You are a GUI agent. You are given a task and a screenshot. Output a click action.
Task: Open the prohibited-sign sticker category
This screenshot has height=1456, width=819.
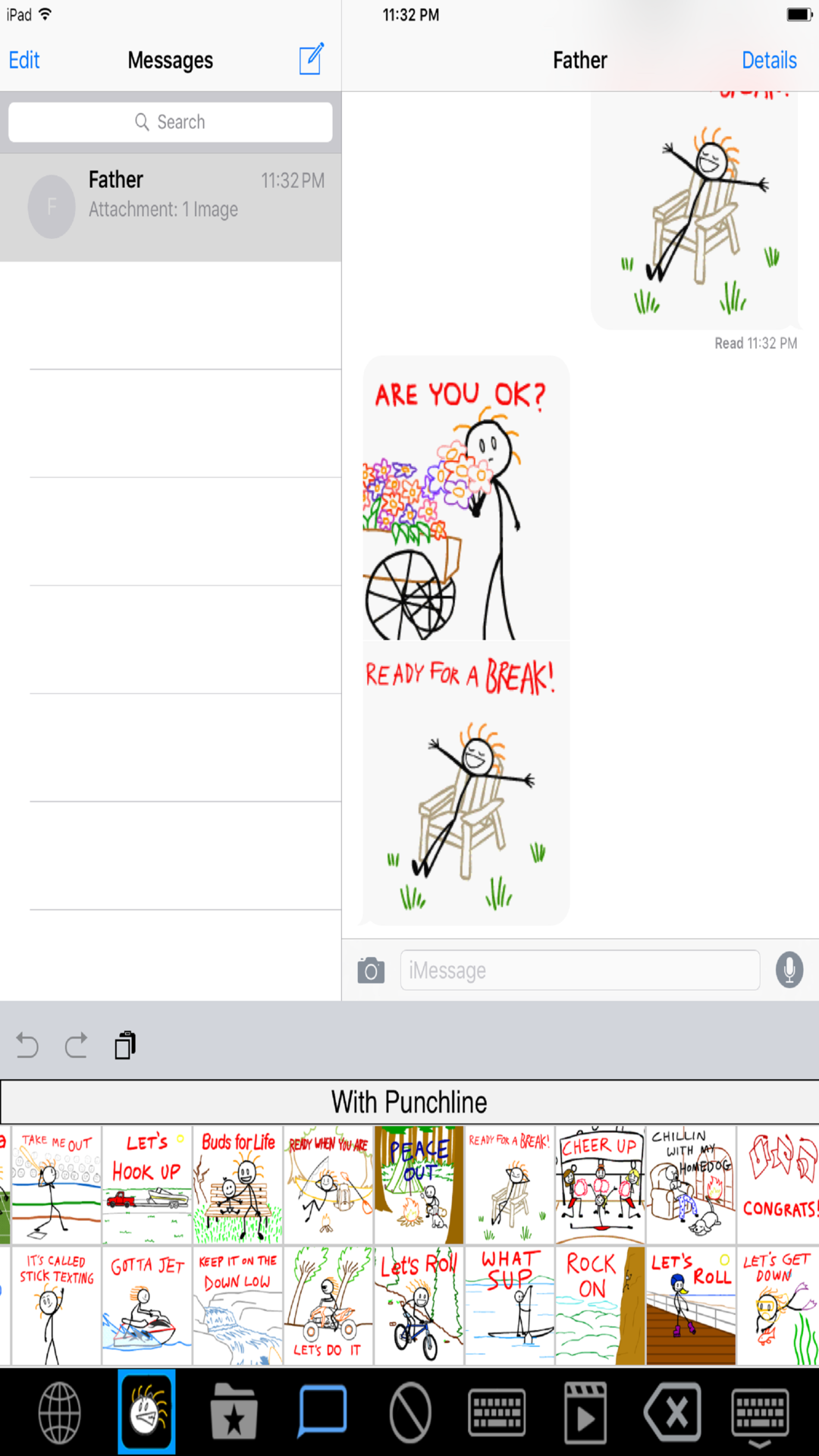click(409, 1412)
